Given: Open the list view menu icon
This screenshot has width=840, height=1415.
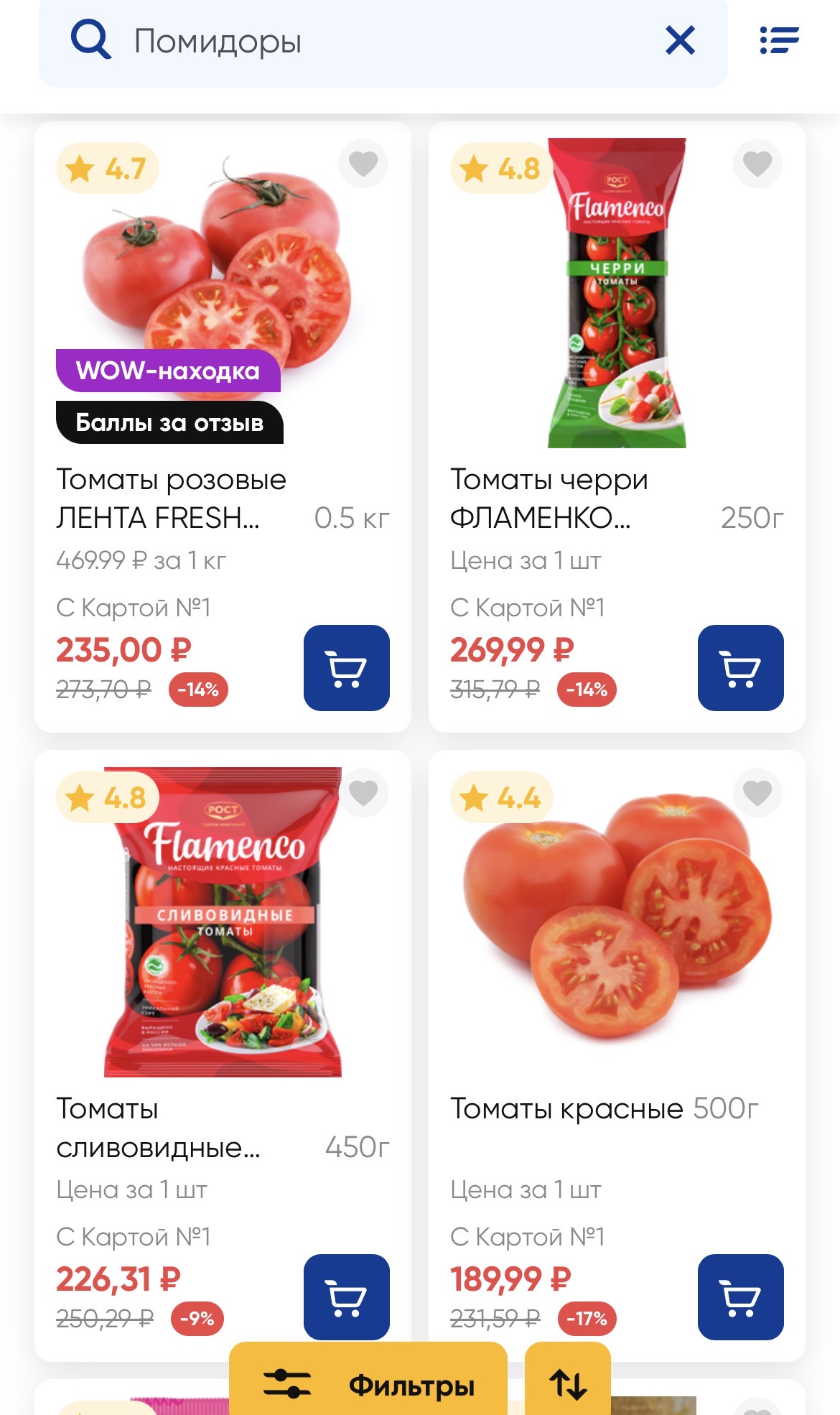Looking at the screenshot, I should tap(779, 40).
